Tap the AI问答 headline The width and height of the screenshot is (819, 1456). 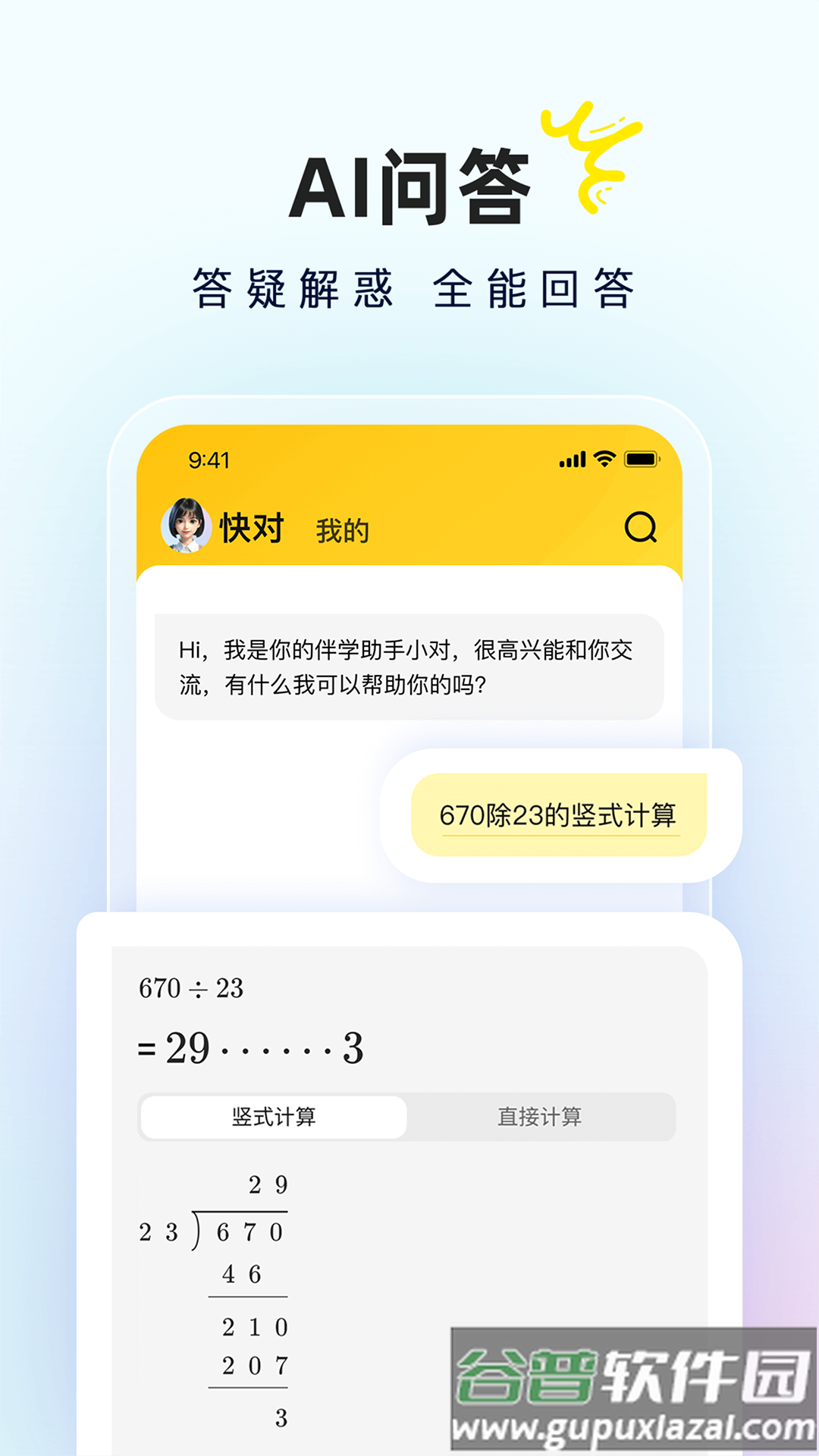tap(409, 186)
